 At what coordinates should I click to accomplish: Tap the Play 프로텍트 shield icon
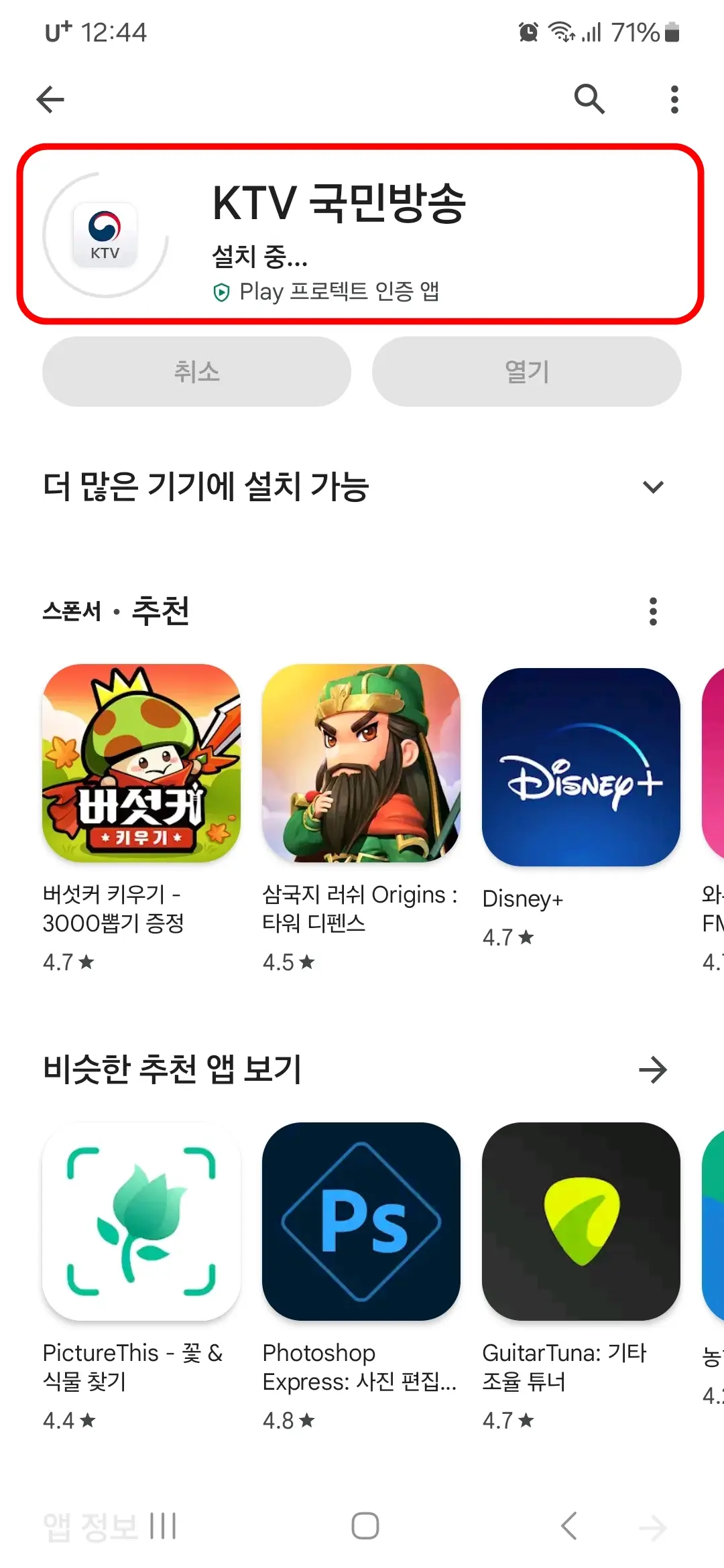[222, 291]
